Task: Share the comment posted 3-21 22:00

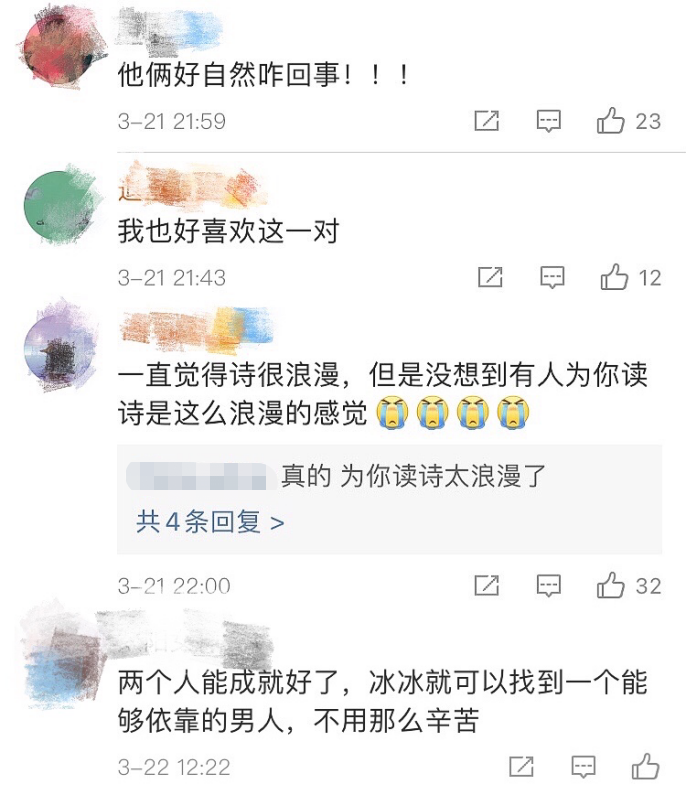Action: [x=487, y=586]
